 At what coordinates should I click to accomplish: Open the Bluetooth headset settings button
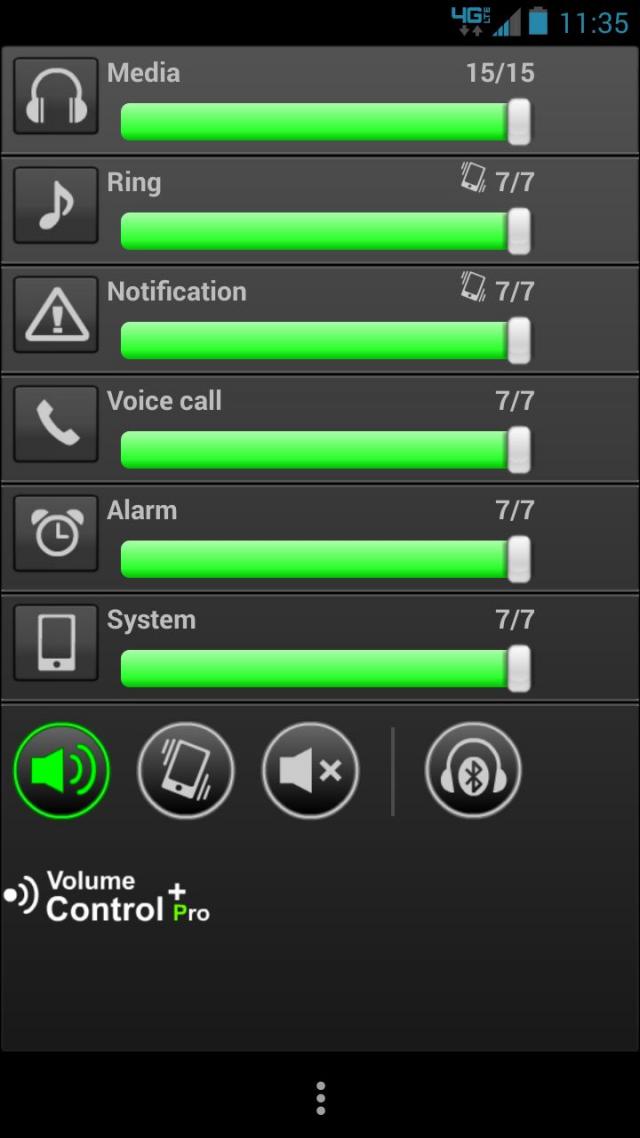coord(473,770)
